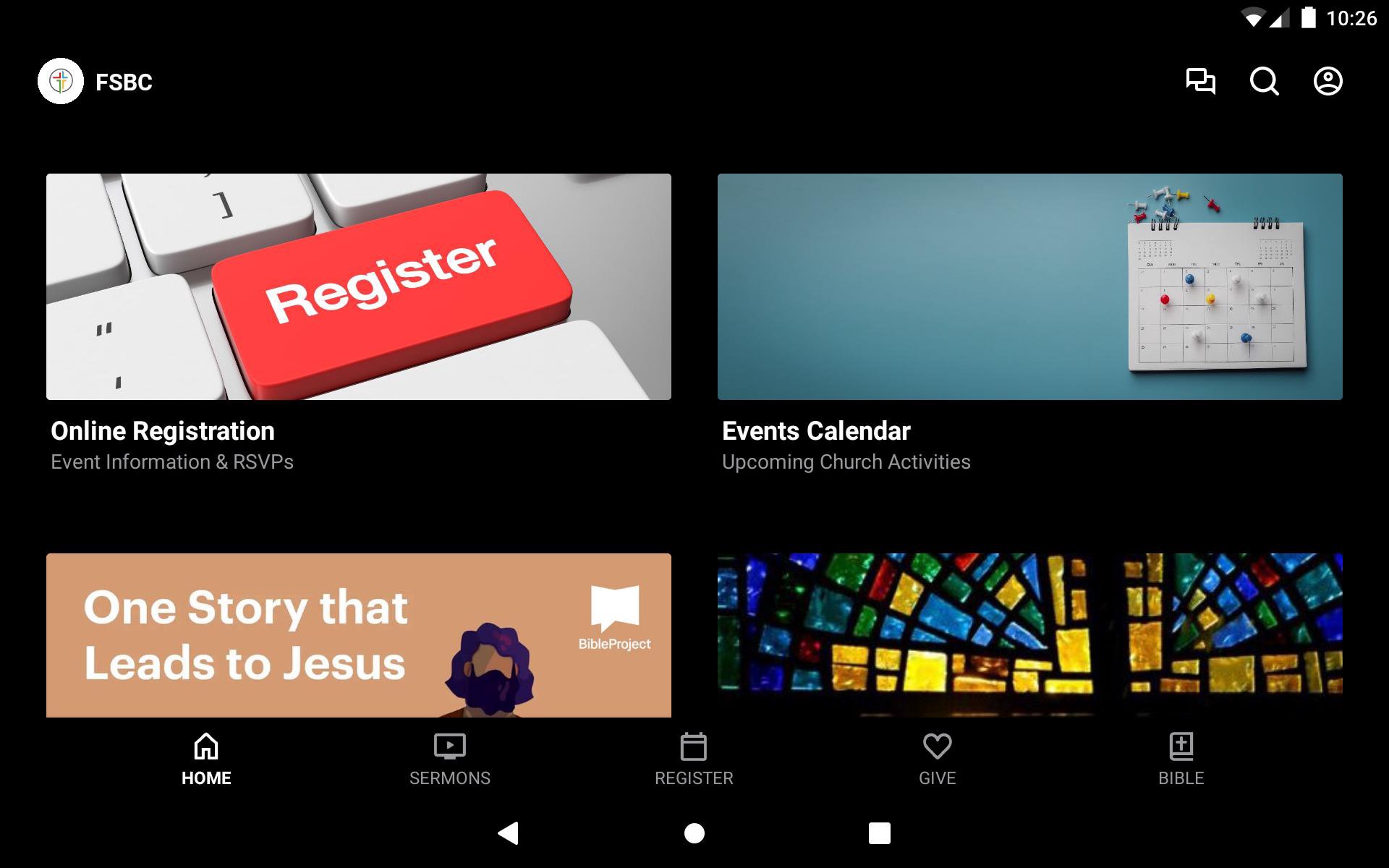Switch to the Register tab
Screen dimensions: 1389x868
[x=694, y=759]
